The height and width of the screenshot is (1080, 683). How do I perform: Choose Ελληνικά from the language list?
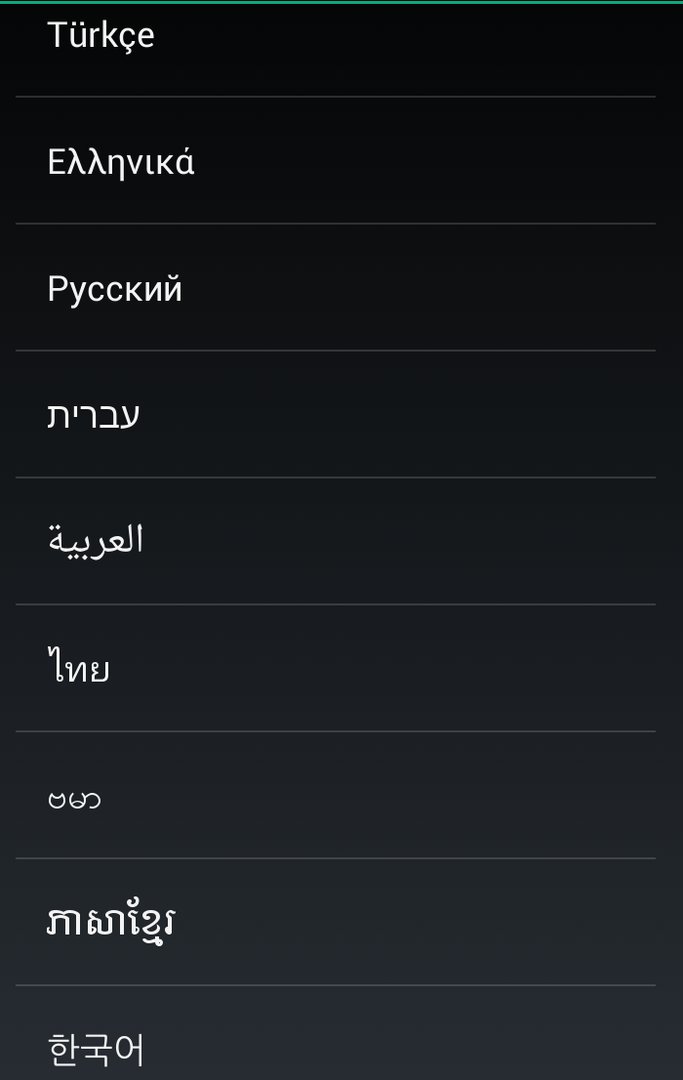point(121,162)
